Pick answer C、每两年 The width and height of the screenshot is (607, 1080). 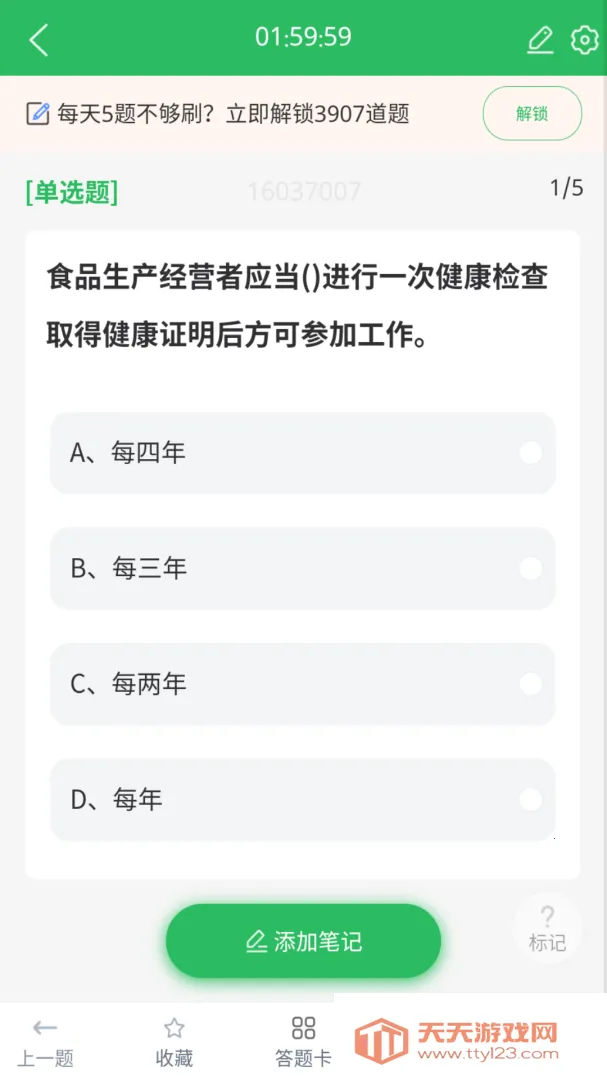(302, 684)
